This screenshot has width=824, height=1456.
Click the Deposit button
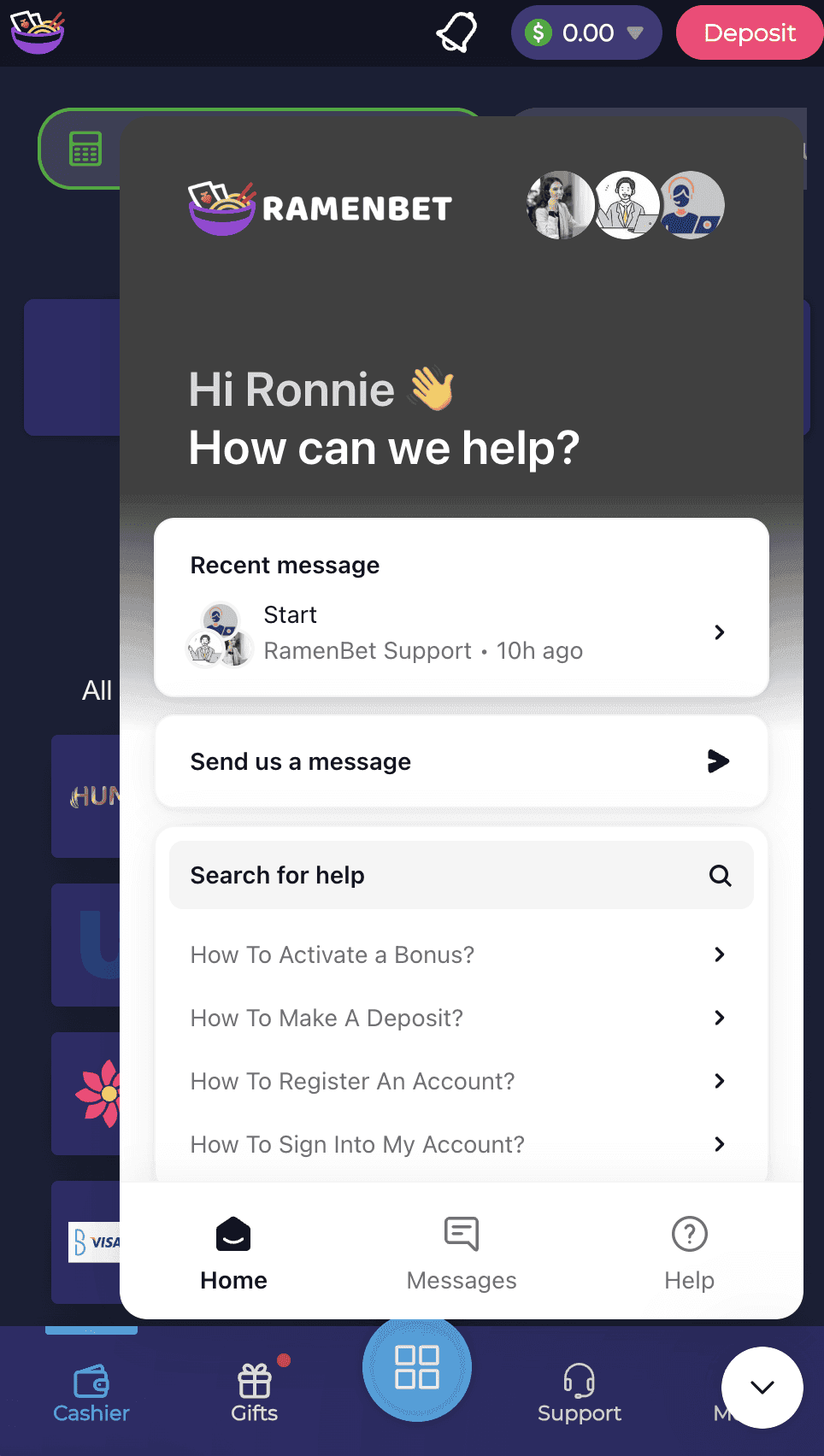(750, 32)
